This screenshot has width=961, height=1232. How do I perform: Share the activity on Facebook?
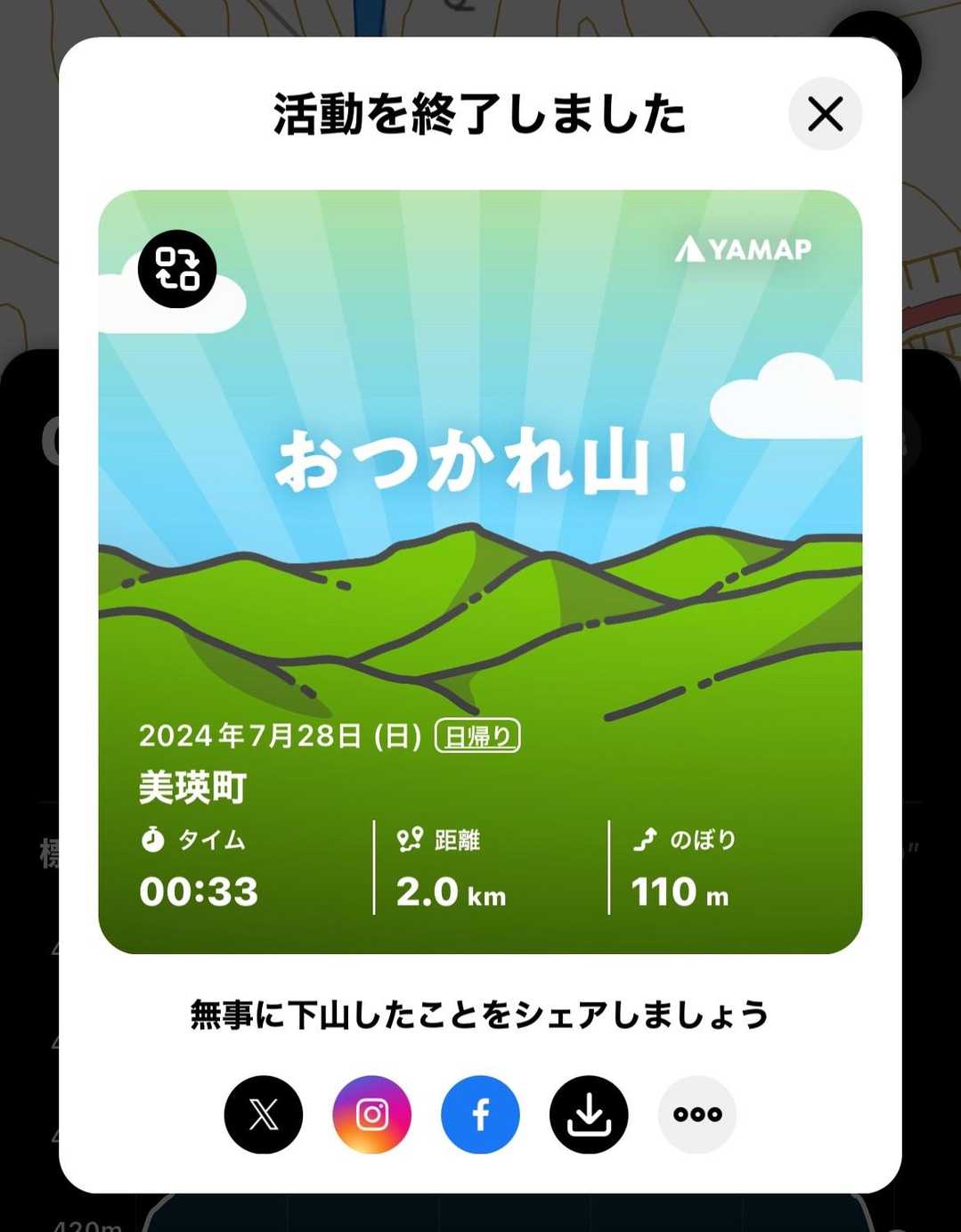(x=480, y=1114)
